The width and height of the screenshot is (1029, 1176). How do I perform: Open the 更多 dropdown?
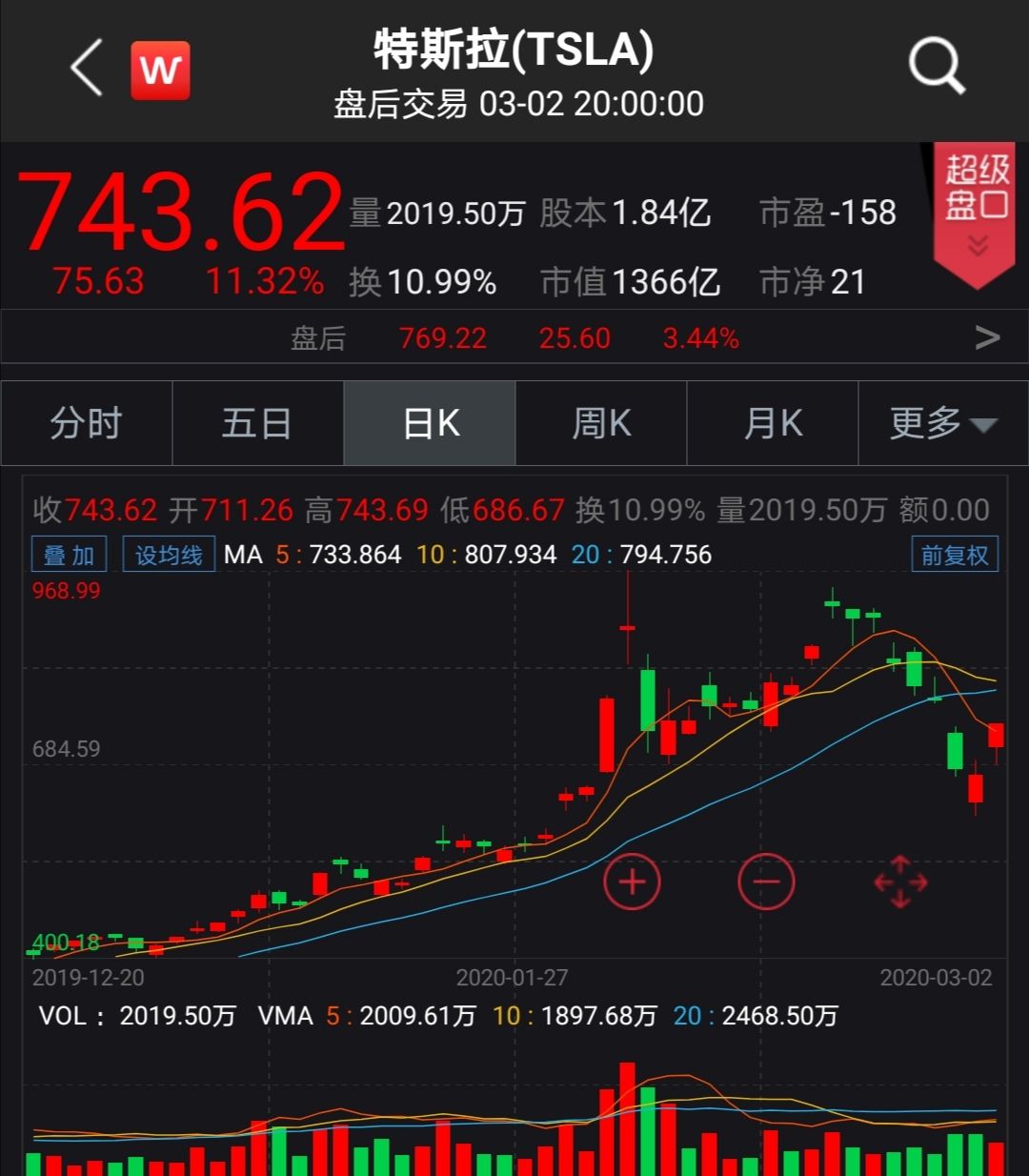pos(942,423)
